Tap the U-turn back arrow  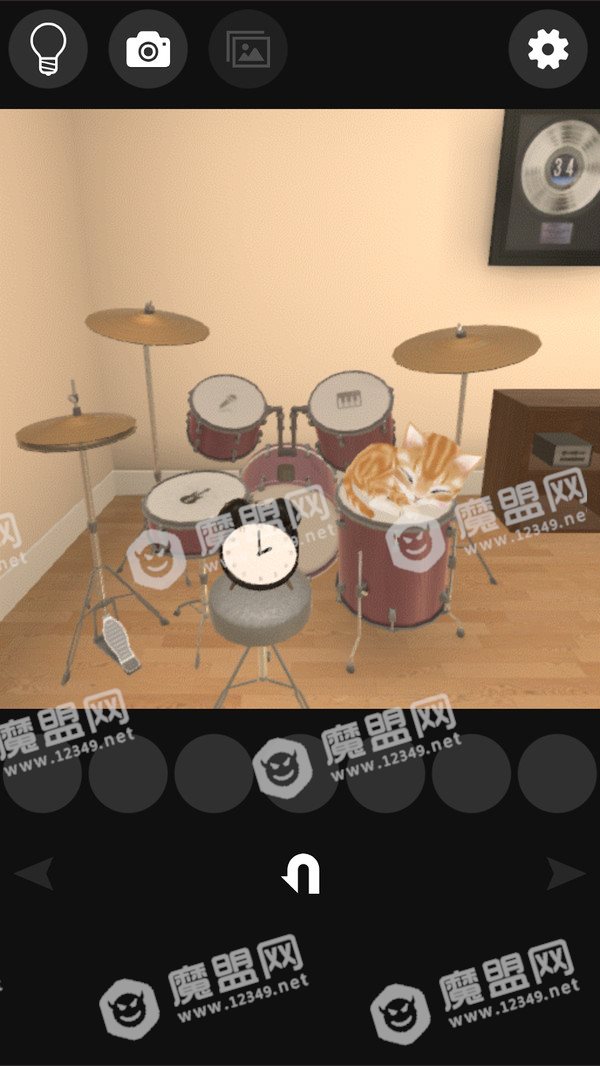click(x=301, y=874)
